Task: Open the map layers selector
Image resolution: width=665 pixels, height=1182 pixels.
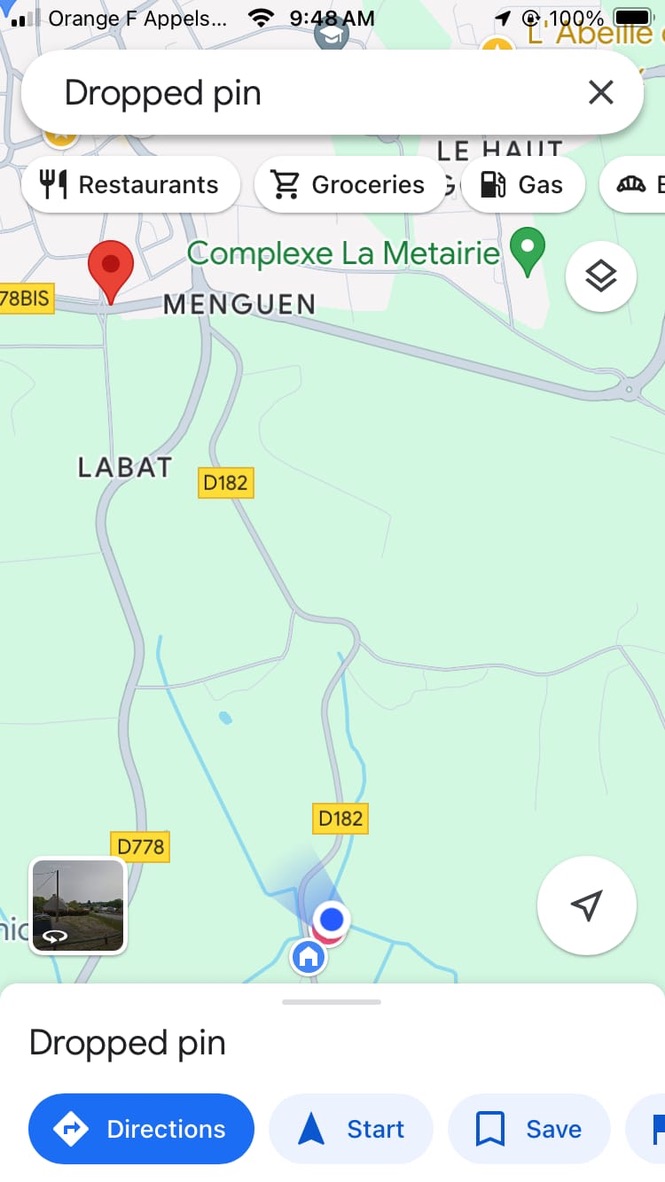Action: click(x=600, y=277)
